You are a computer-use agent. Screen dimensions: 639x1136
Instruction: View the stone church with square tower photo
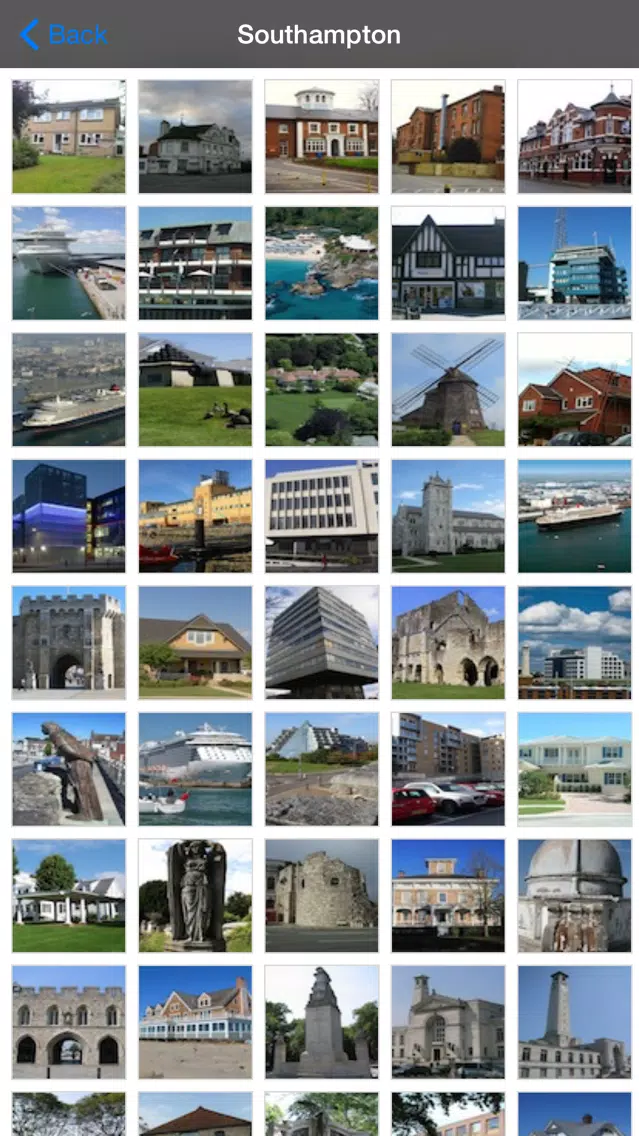[448, 516]
